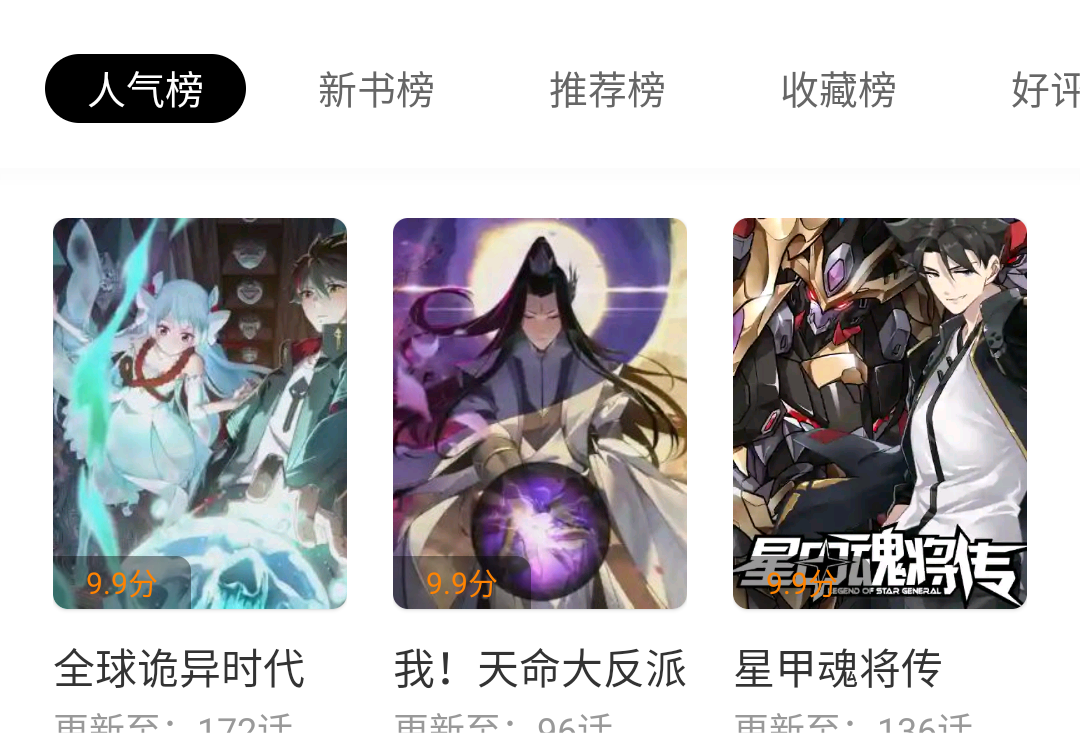Open the comic 我！天命大反派
1080x733 pixels.
tap(540, 413)
